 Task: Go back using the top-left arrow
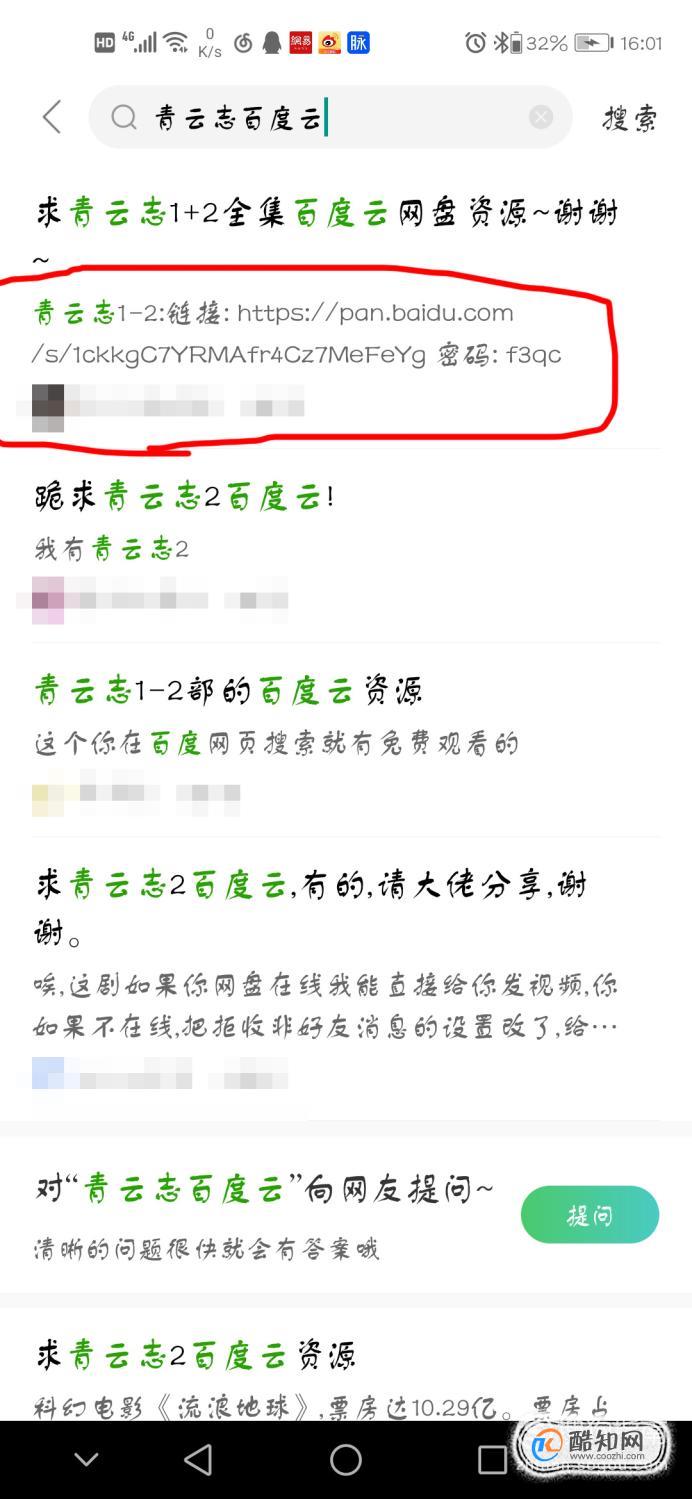tap(52, 118)
